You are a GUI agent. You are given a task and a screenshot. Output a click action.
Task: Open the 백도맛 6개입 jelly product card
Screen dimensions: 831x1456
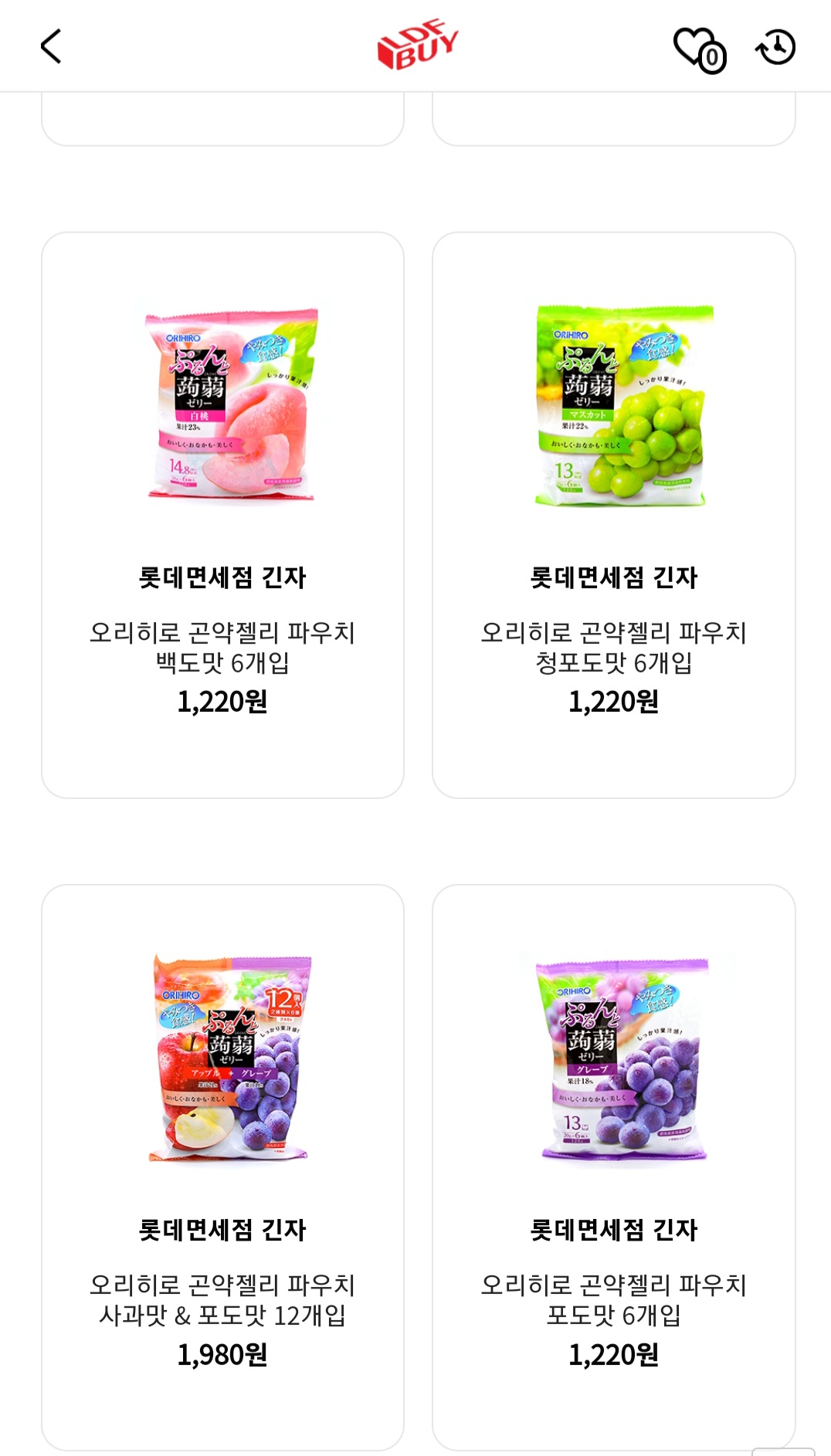tap(222, 514)
